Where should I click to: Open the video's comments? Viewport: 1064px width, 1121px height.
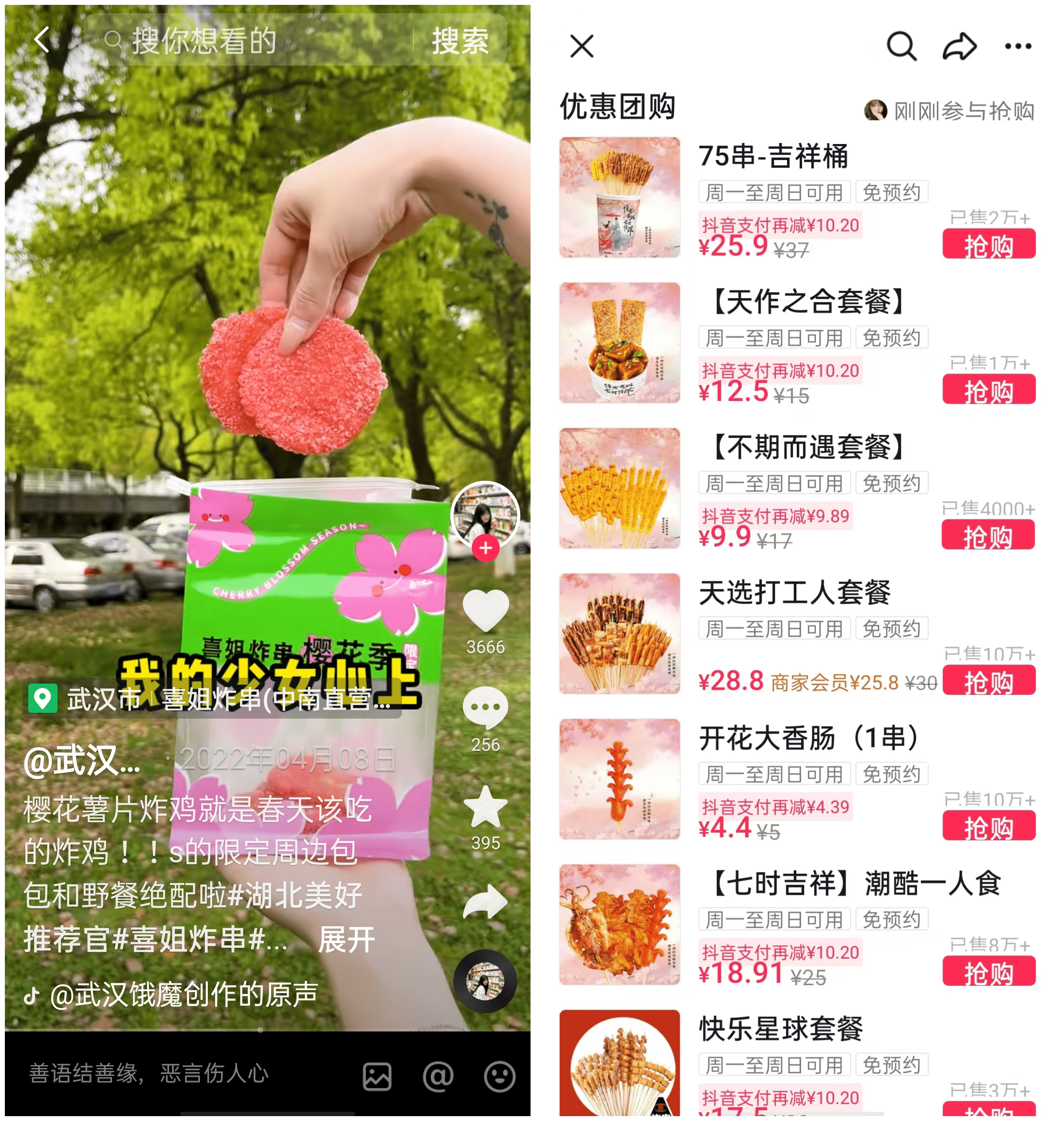(485, 708)
